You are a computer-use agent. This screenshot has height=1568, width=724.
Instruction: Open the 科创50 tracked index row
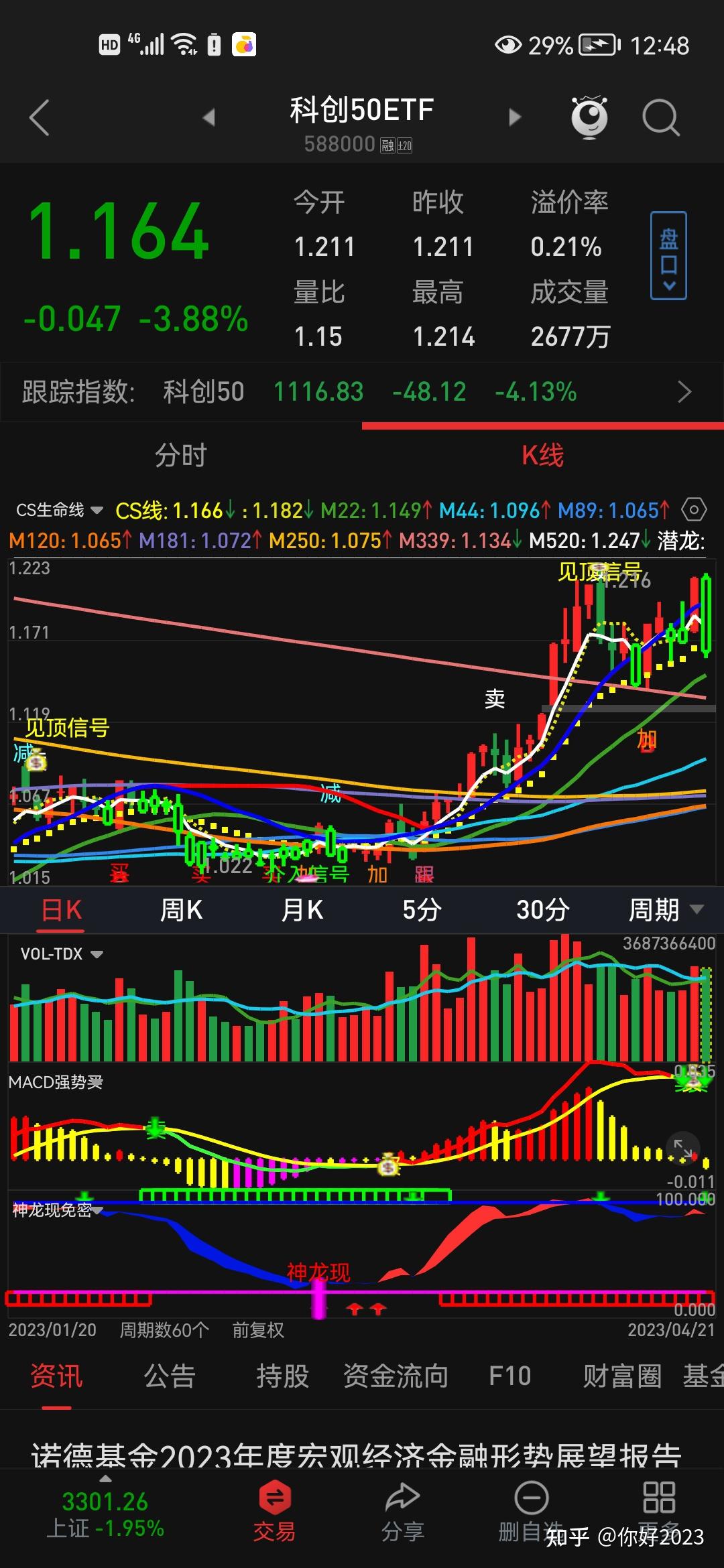[362, 392]
